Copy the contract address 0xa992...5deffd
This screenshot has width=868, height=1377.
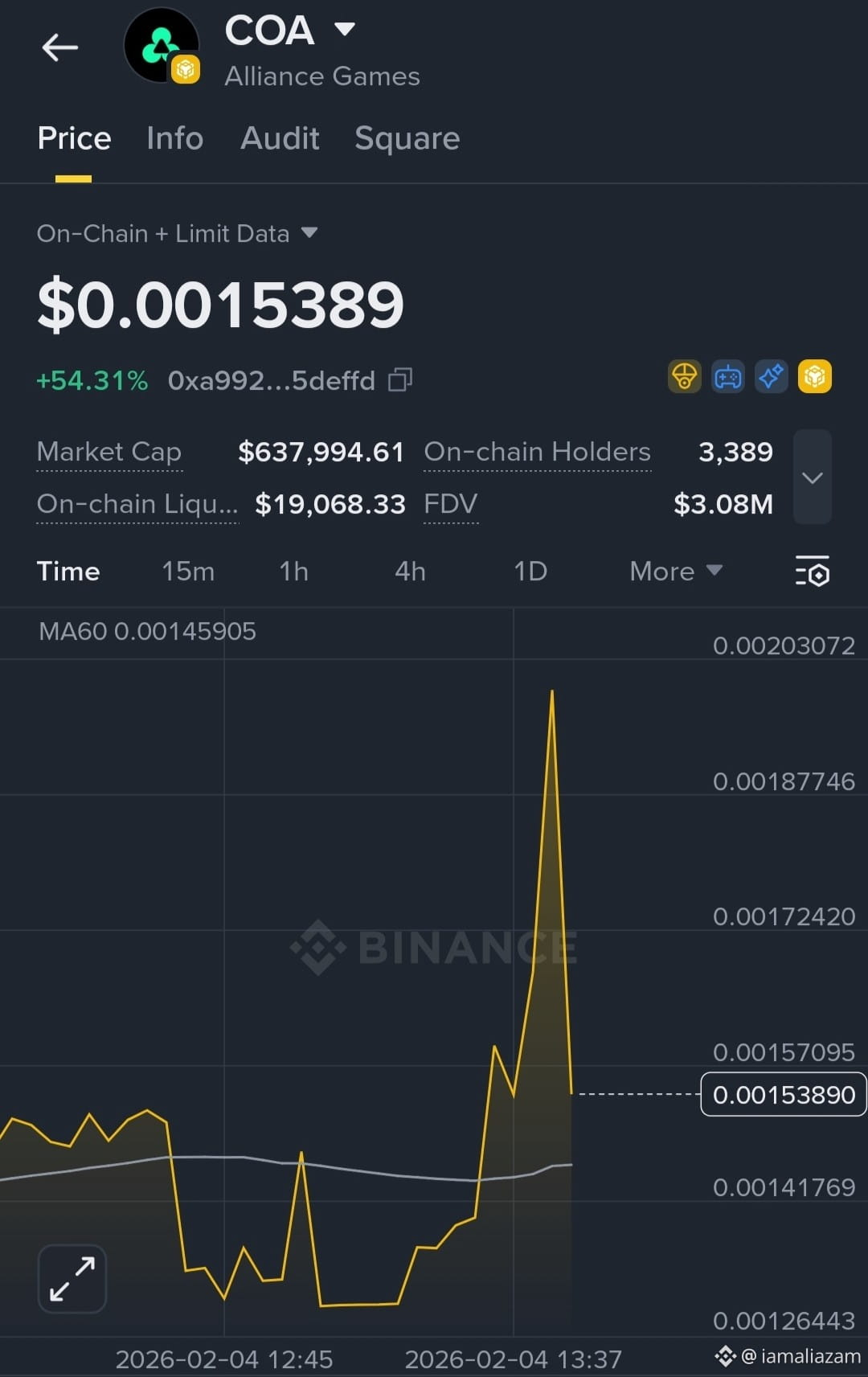399,379
